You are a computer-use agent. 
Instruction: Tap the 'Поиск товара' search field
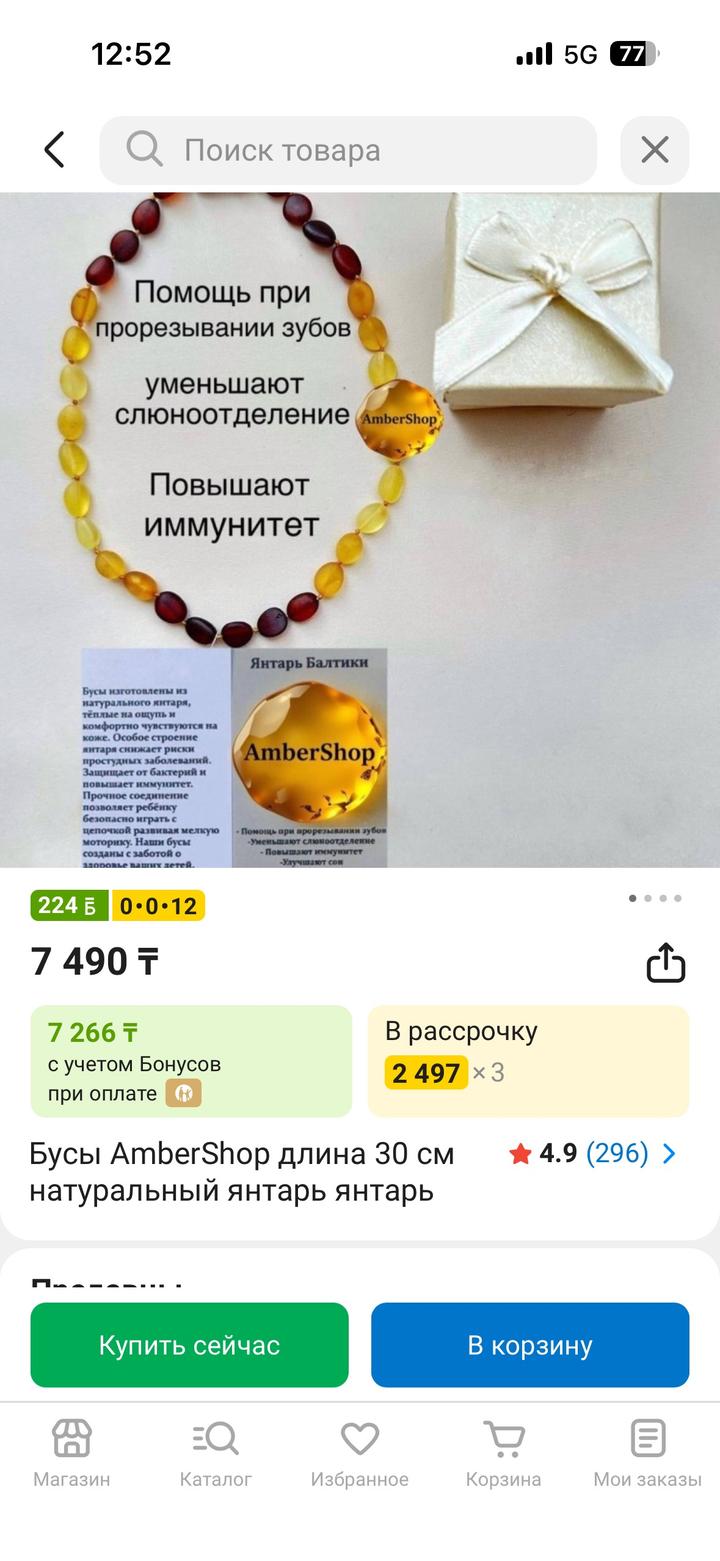348,150
